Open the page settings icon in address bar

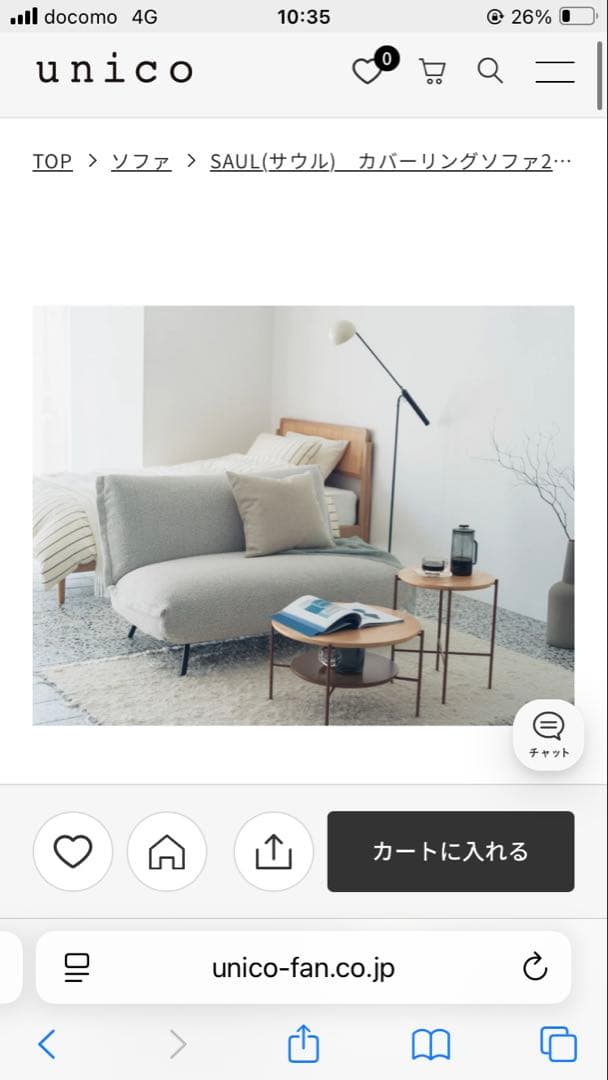point(77,967)
